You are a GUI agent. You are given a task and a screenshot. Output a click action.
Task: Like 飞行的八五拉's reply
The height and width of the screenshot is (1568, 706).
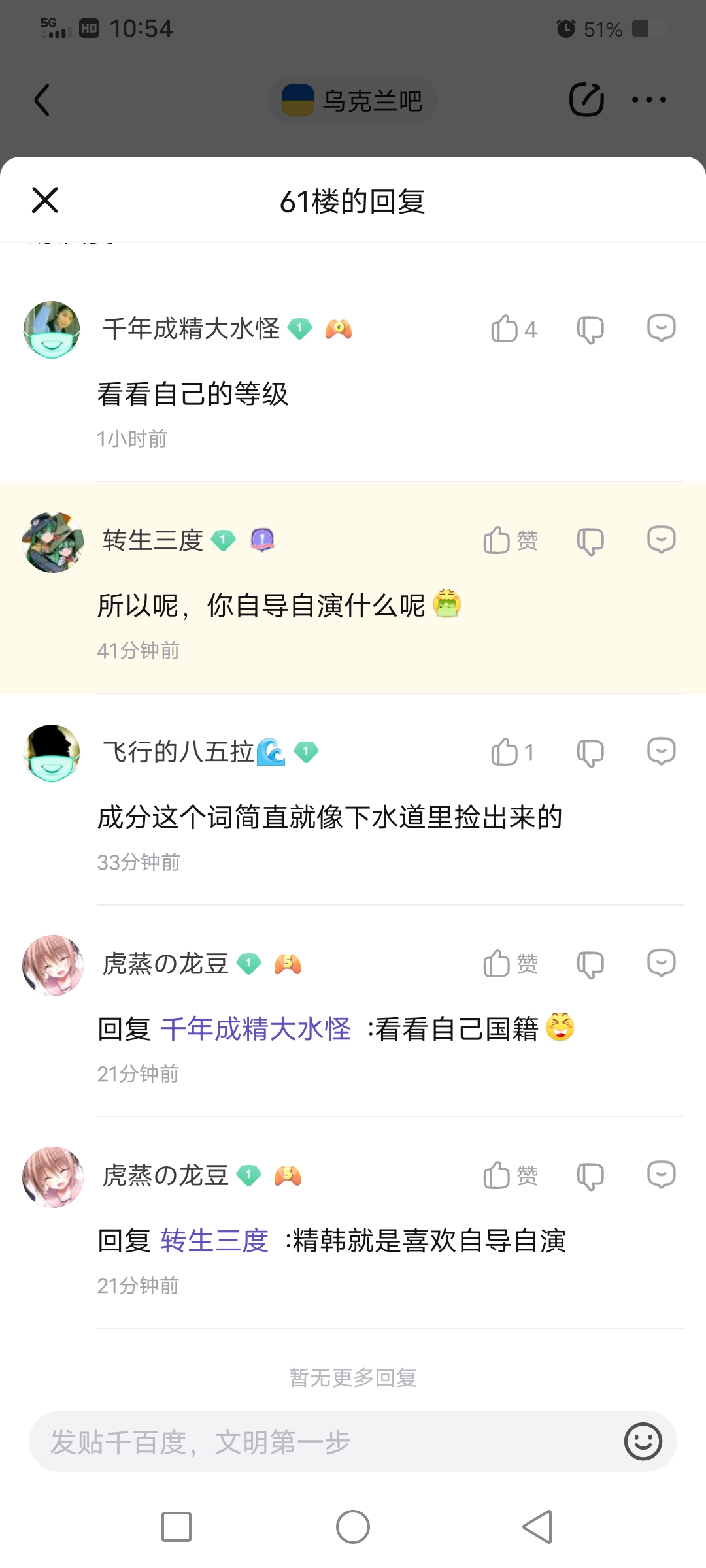(x=513, y=752)
